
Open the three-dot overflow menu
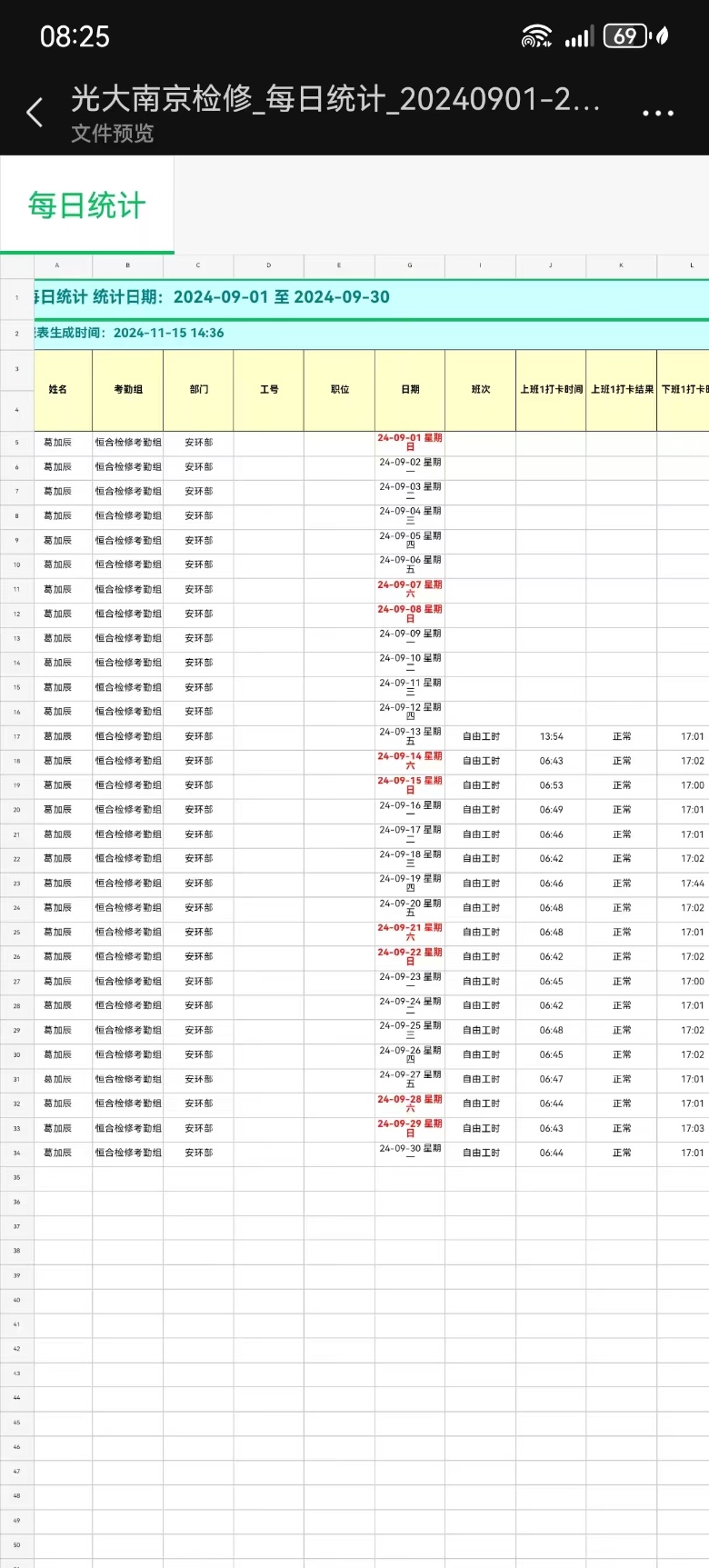657,114
